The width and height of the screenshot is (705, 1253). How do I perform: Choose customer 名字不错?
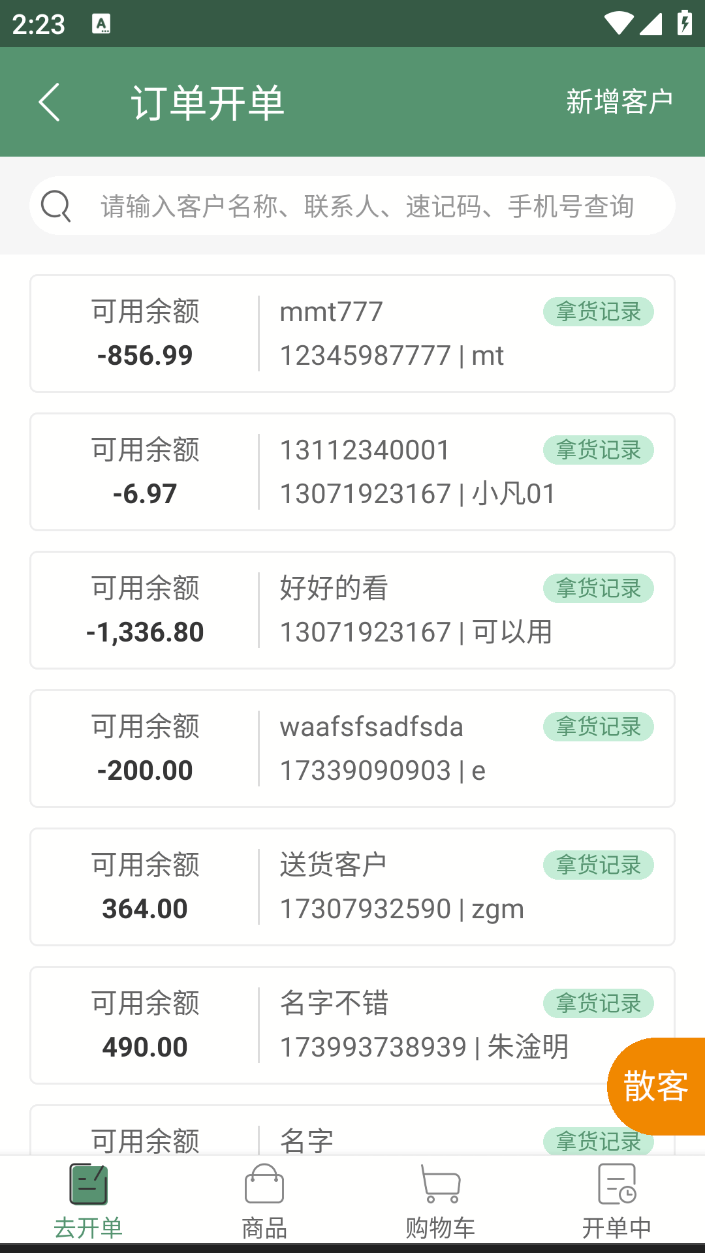coord(352,1025)
